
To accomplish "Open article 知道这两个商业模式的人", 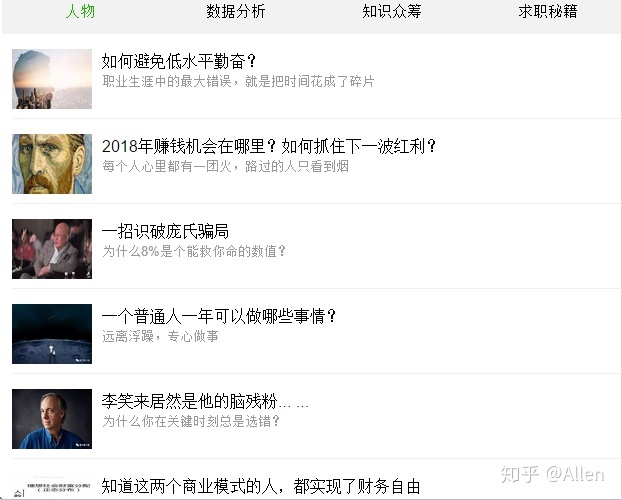I will [x=260, y=487].
